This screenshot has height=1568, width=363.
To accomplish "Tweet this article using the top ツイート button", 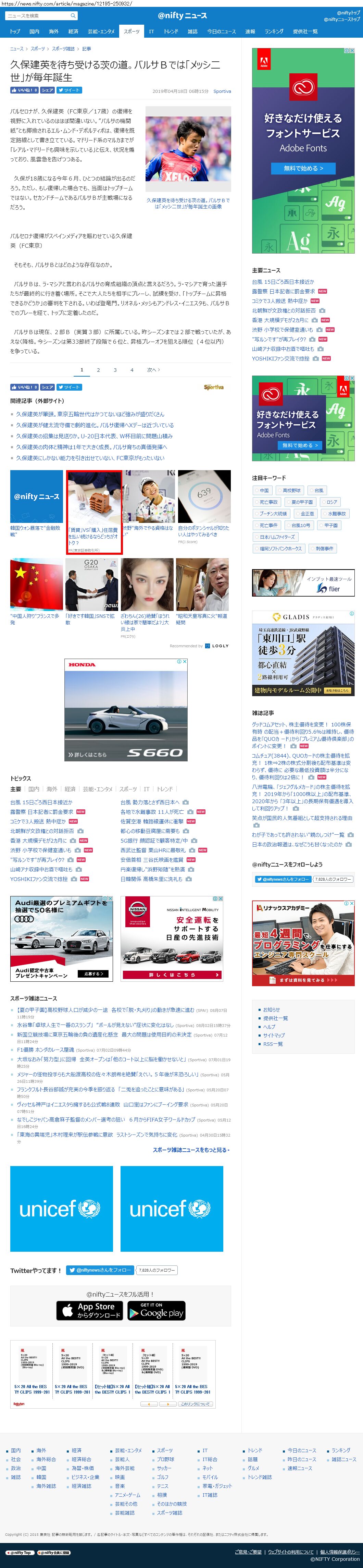I will pyautogui.click(x=69, y=90).
